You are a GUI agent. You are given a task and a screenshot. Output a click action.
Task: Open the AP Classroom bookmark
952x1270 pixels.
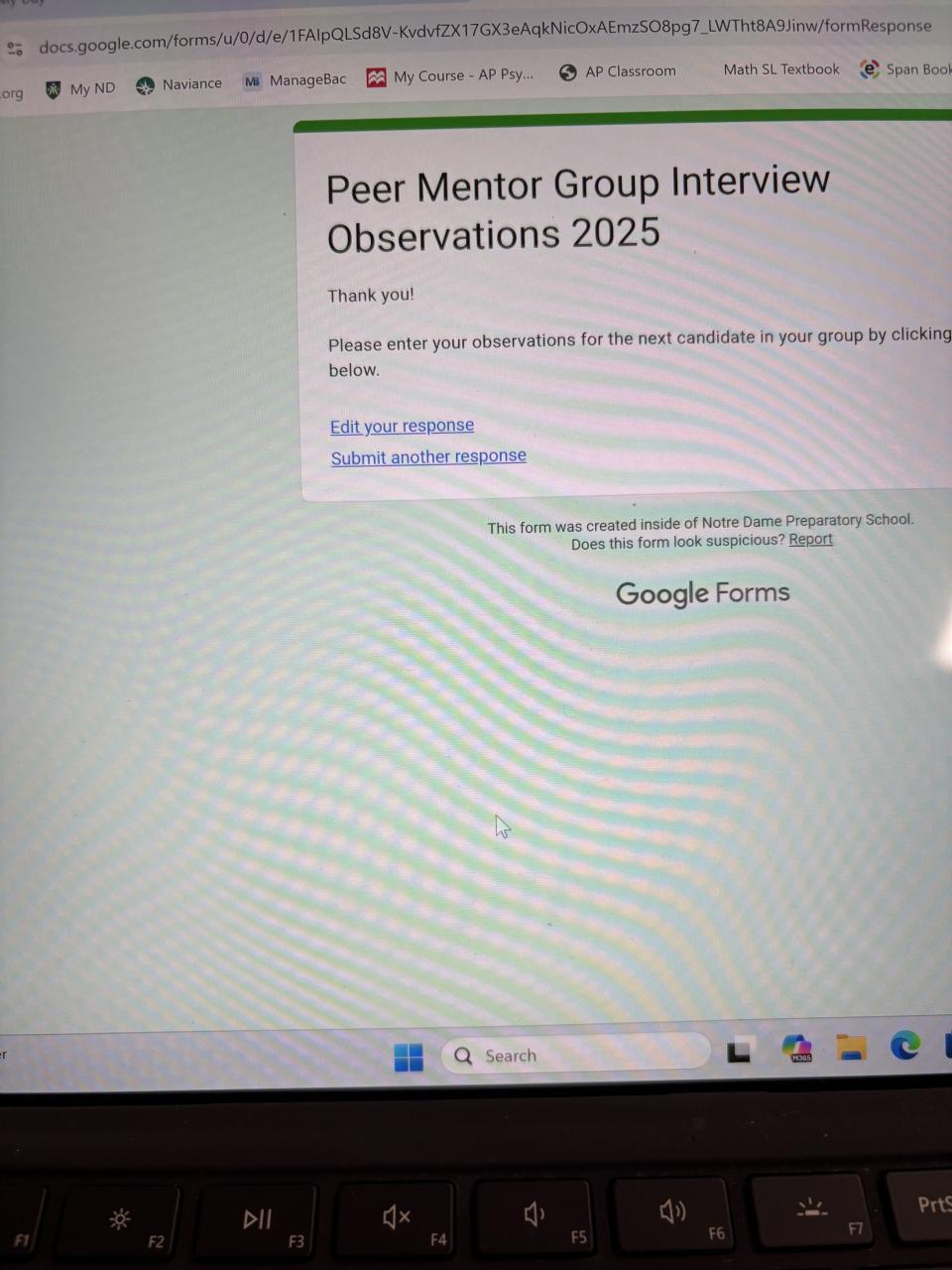[x=618, y=71]
